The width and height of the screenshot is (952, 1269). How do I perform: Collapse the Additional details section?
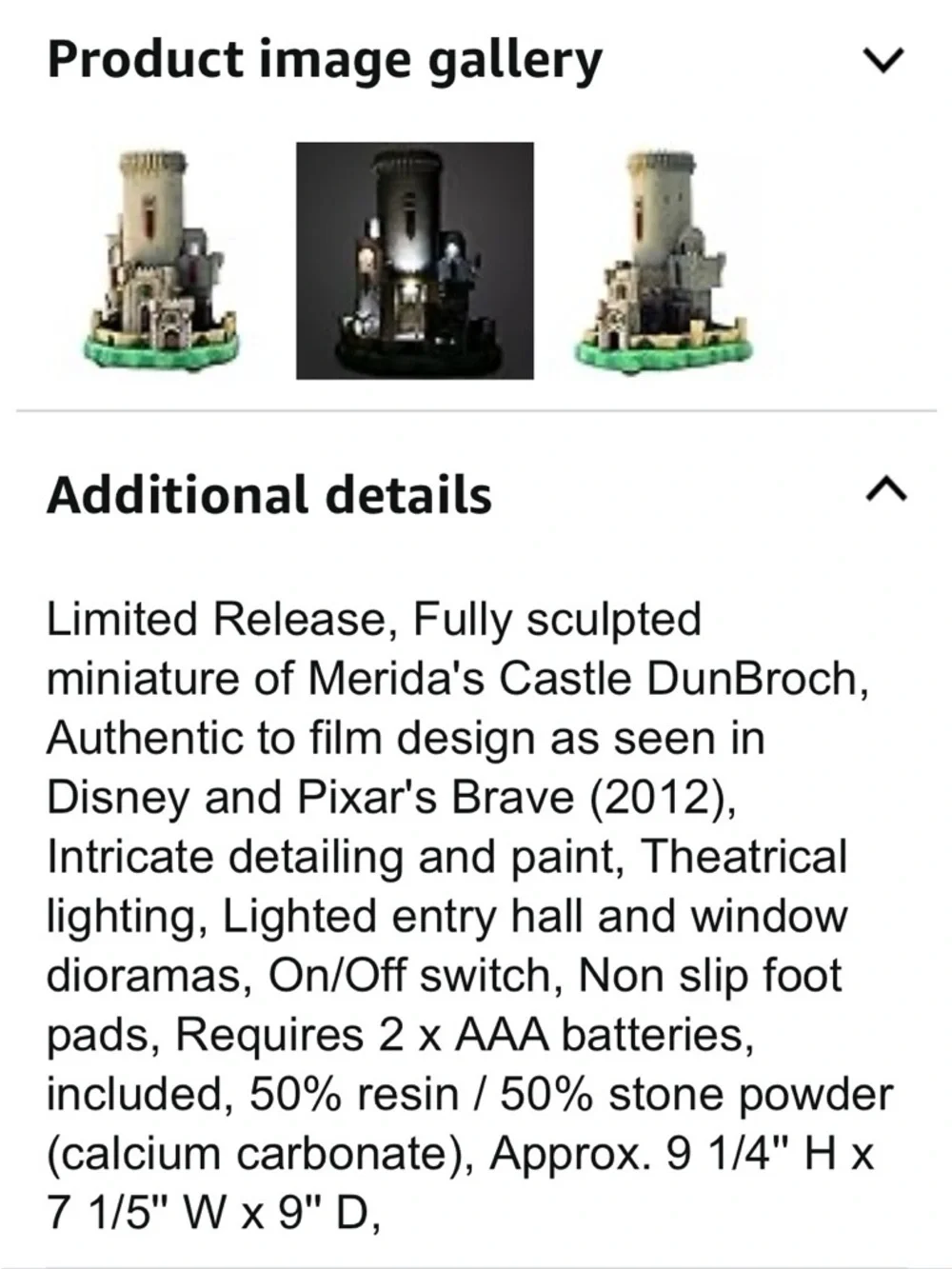point(883,491)
